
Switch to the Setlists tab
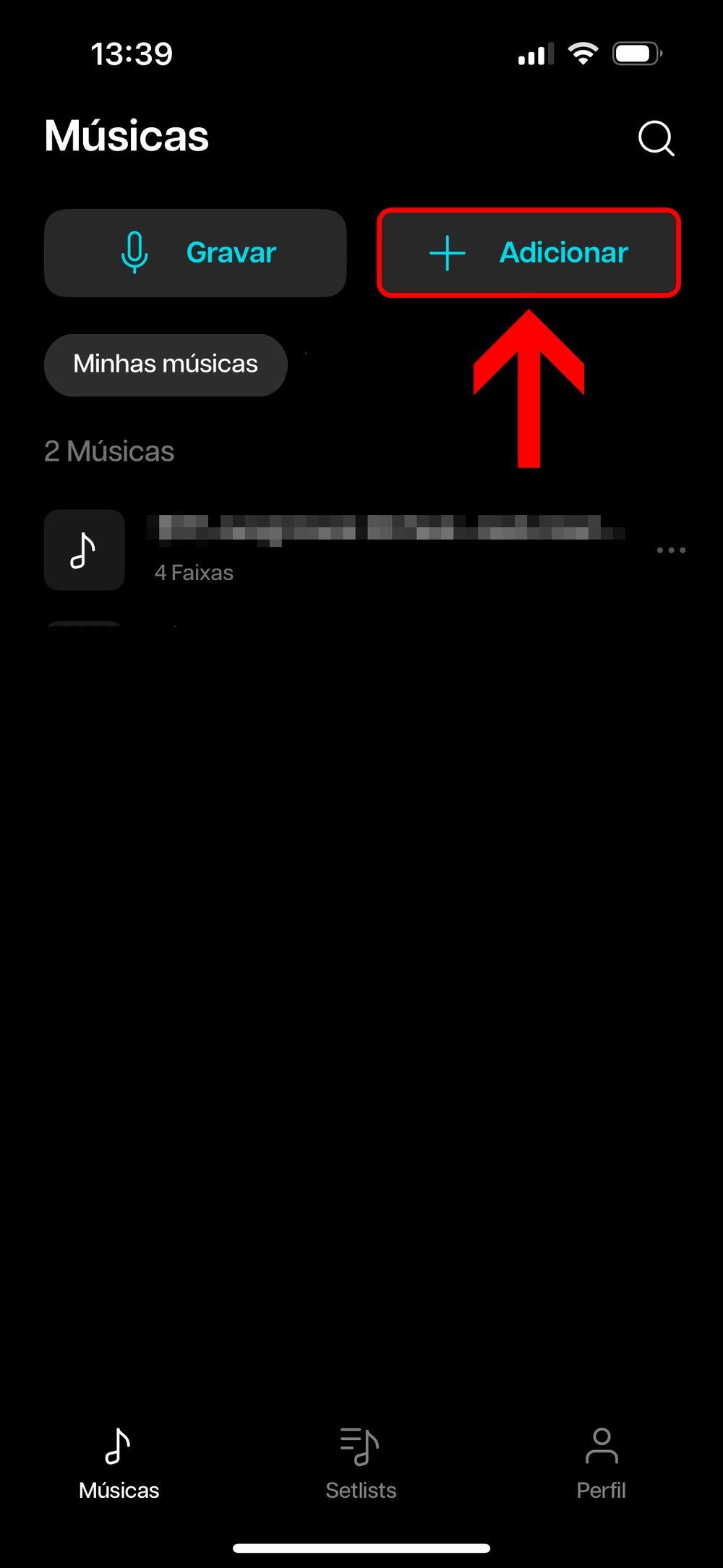361,1461
